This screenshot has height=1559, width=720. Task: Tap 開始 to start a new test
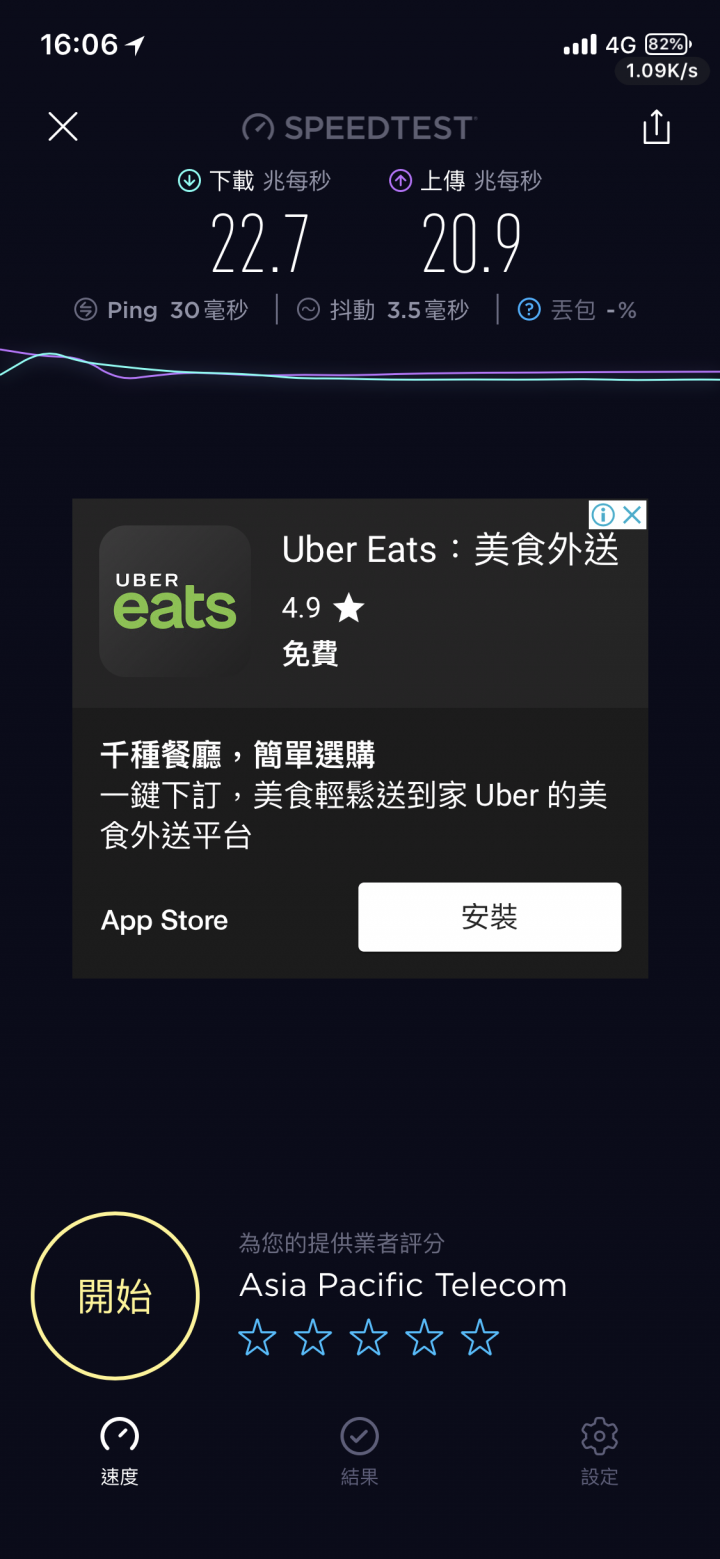click(115, 1297)
